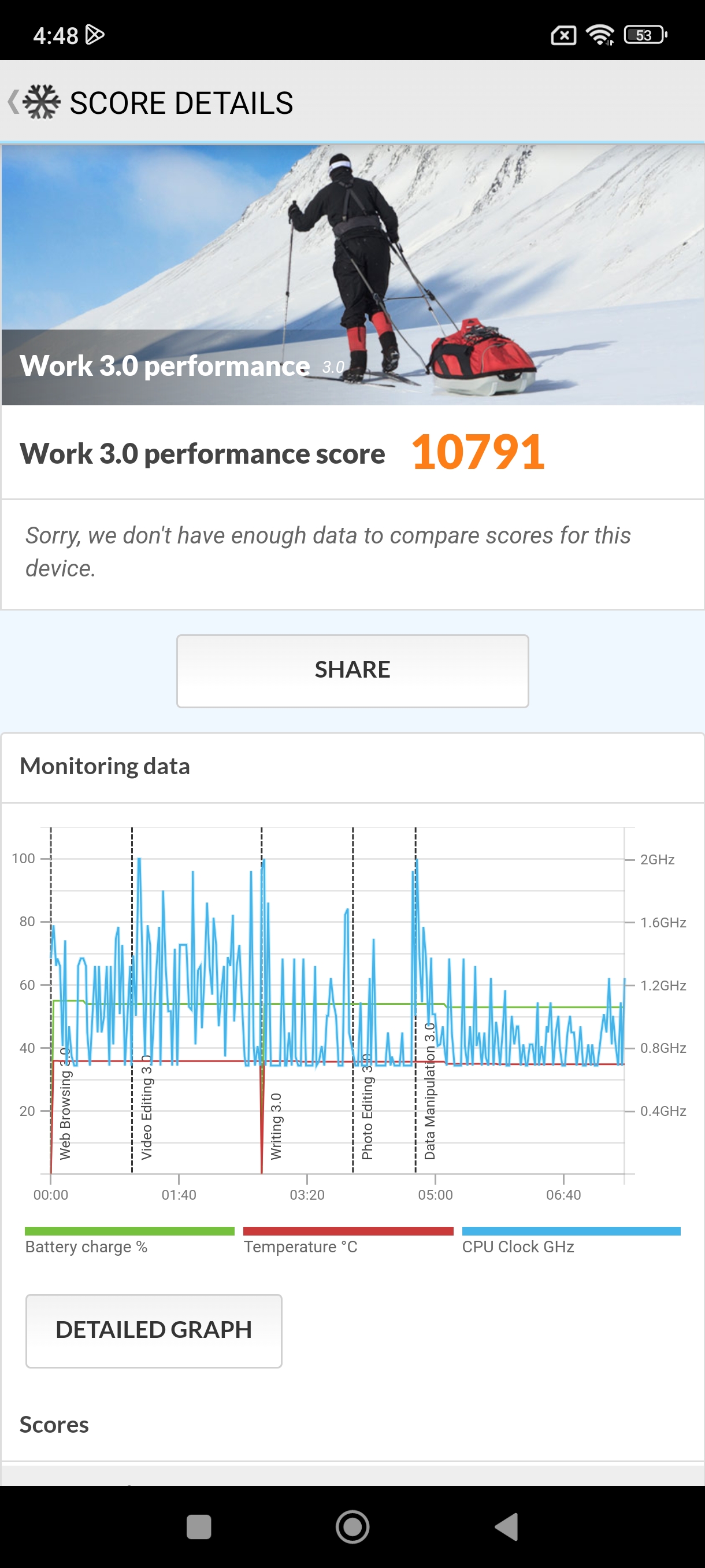
Task: Tap the SHARE button
Action: (352, 670)
